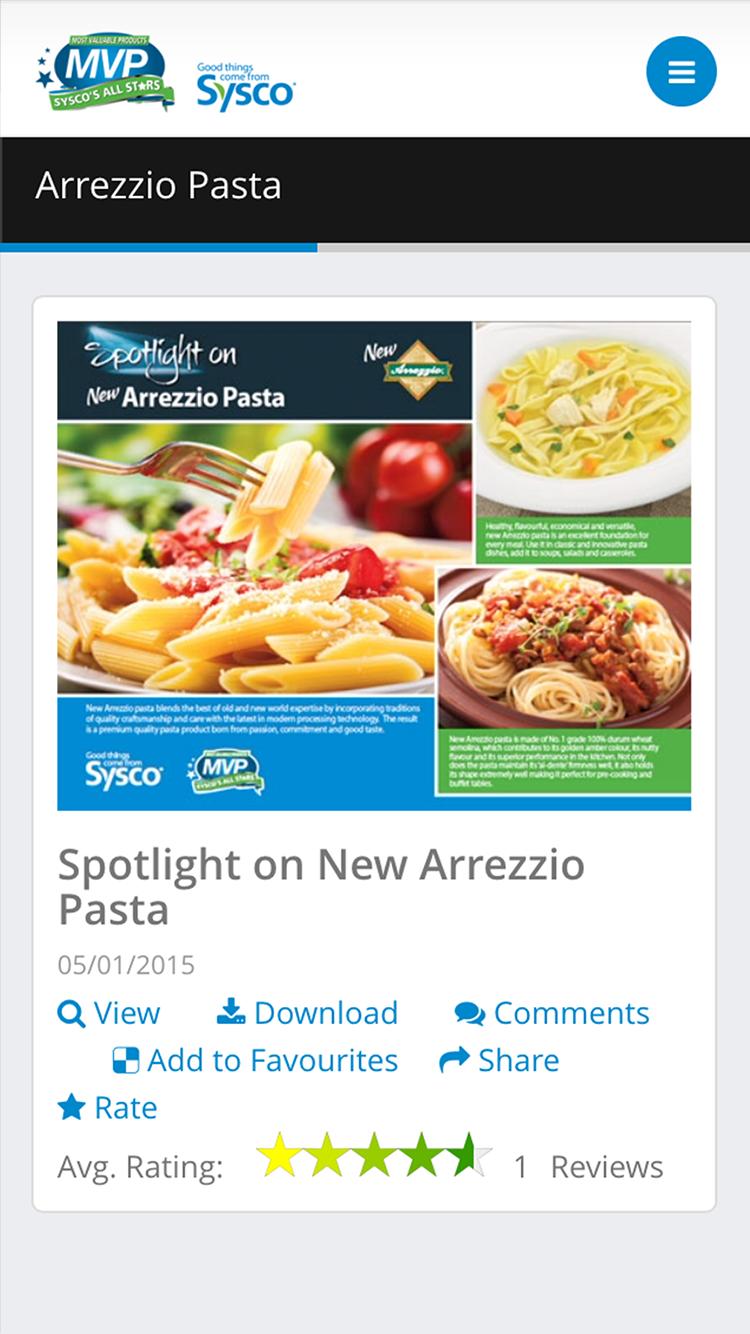Open the Comments section
The width and height of the screenshot is (750, 1334).
coord(552,1013)
